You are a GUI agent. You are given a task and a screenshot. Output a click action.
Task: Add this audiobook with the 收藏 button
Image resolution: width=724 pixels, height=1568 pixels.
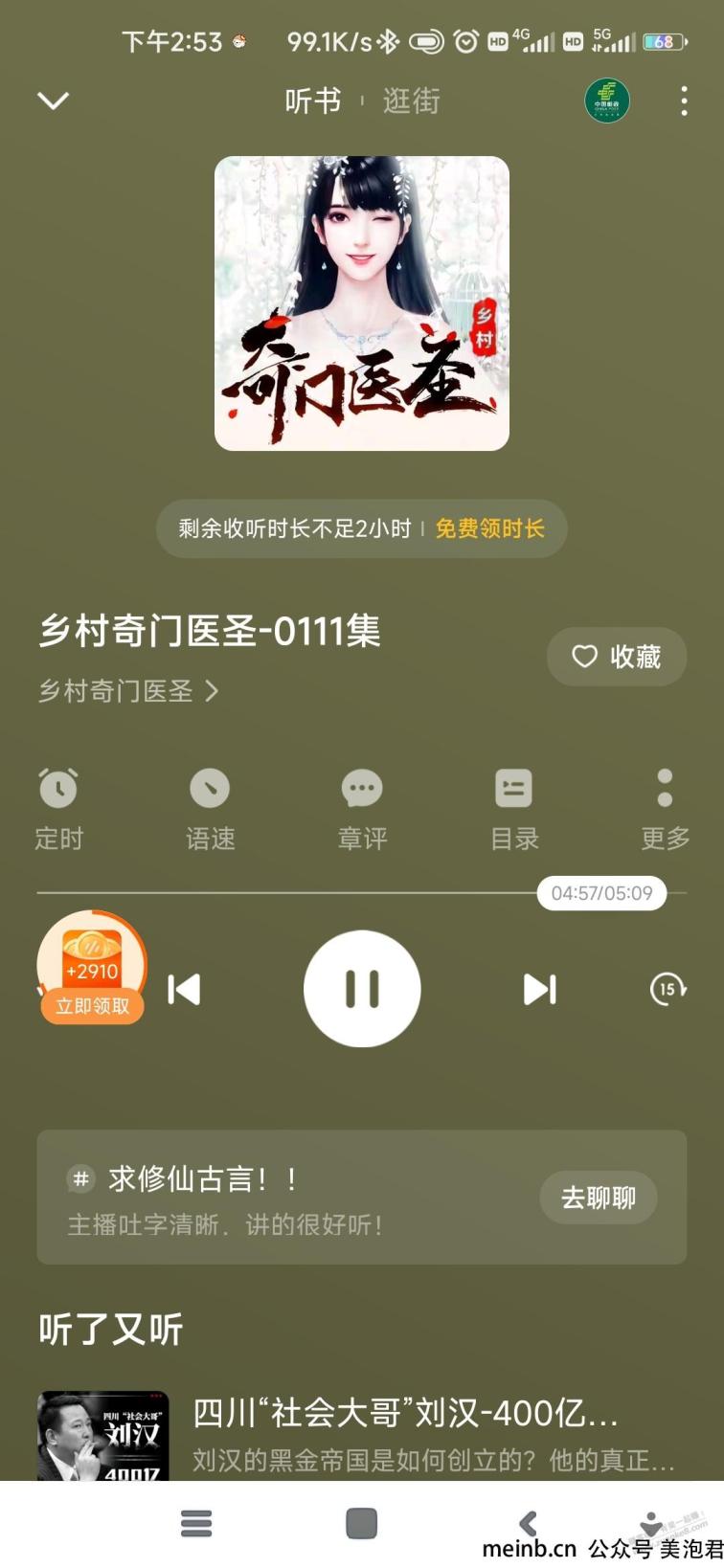click(617, 657)
